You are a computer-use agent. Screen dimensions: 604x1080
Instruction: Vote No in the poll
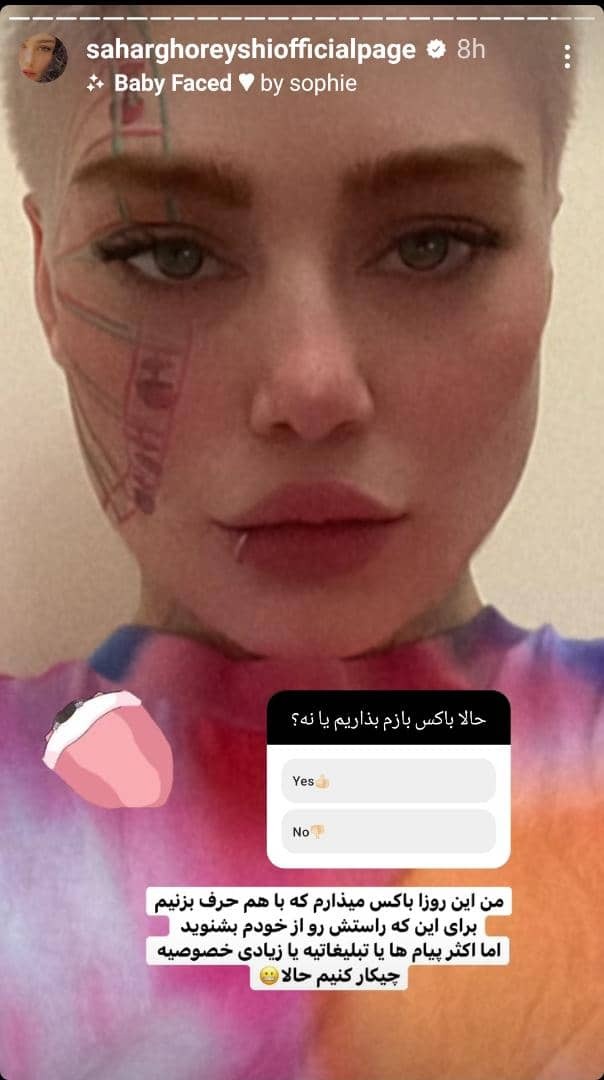(x=388, y=832)
